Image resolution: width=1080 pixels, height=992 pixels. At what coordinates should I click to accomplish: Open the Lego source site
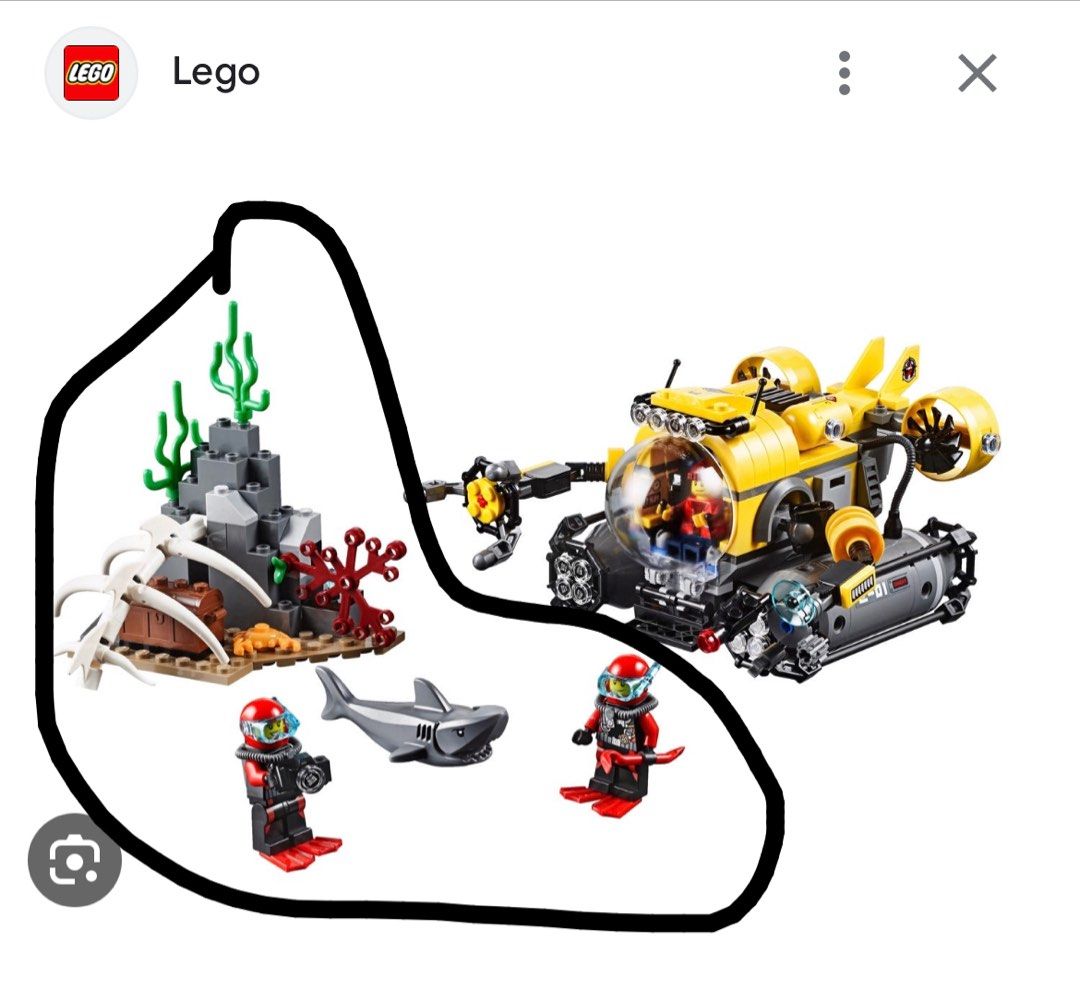[215, 72]
